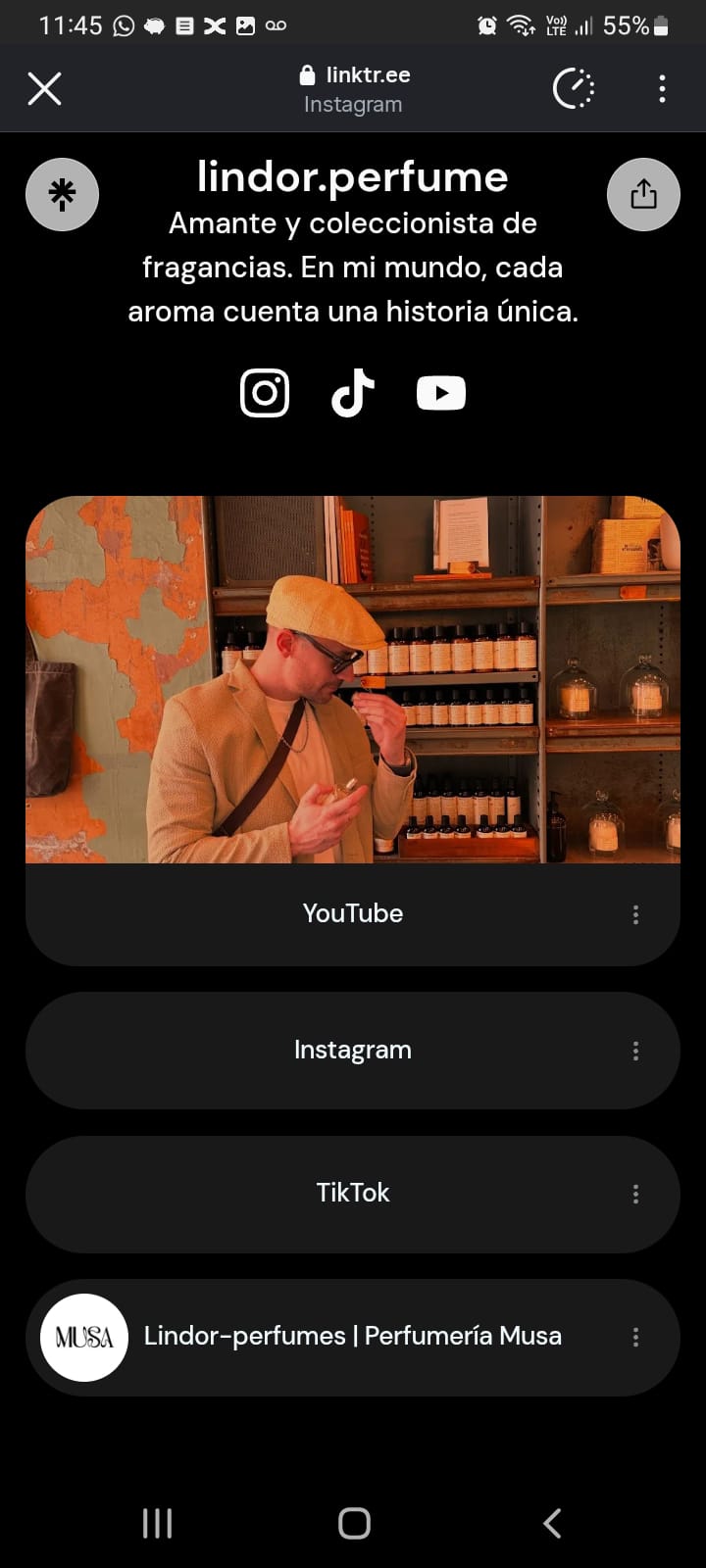Open the Linktree asterisk logo button
706x1568 pixels.
pos(62,194)
